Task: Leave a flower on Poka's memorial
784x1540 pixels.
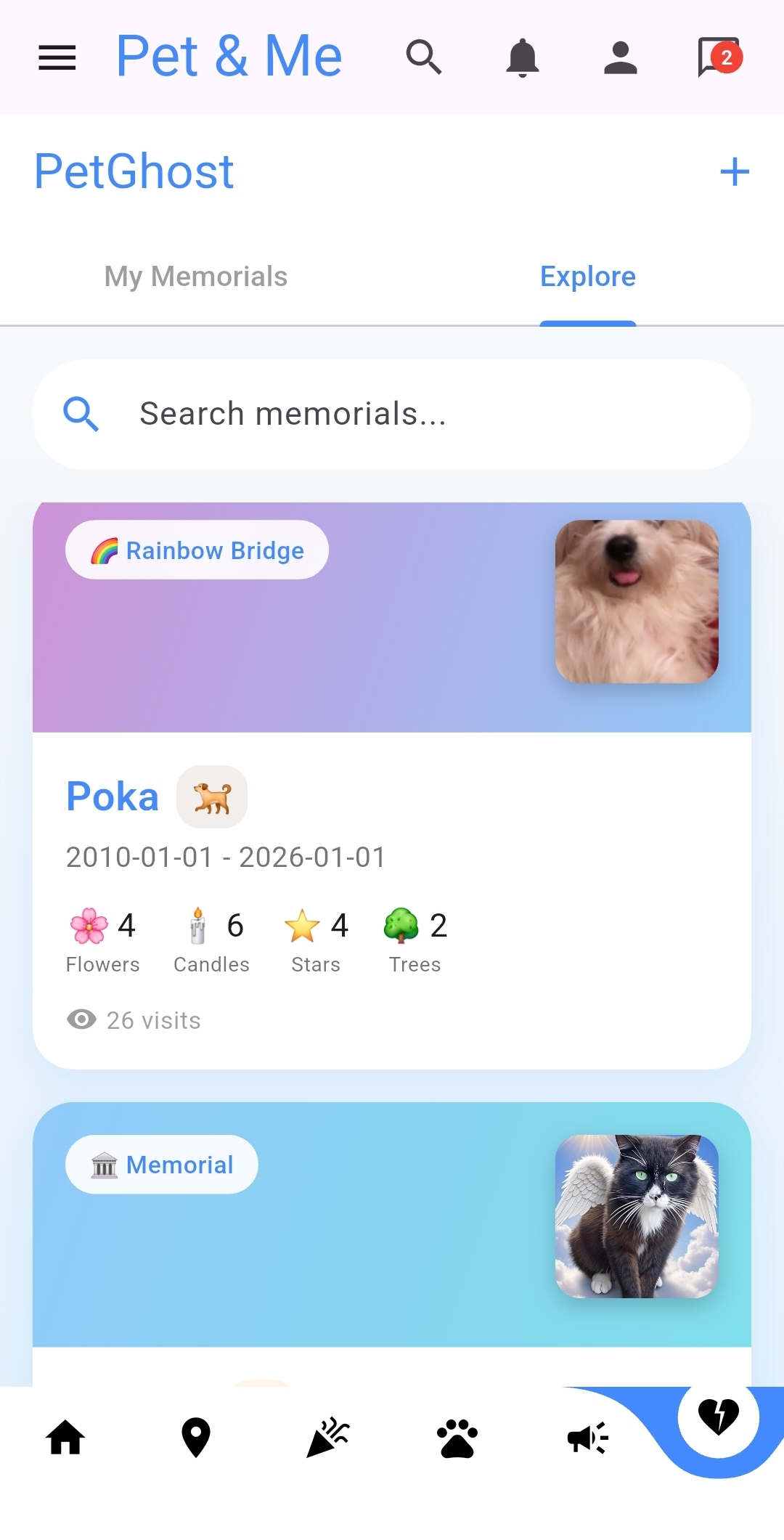Action: click(x=102, y=937)
